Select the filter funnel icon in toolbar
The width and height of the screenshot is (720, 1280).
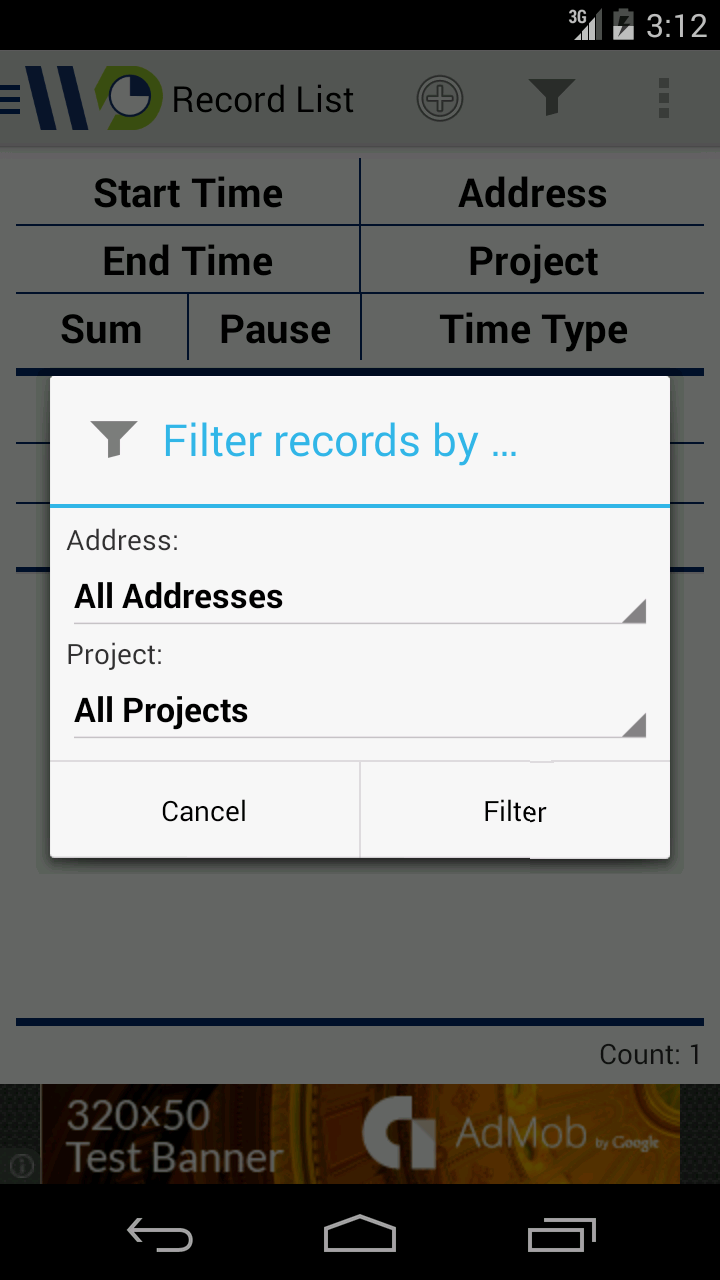click(553, 97)
